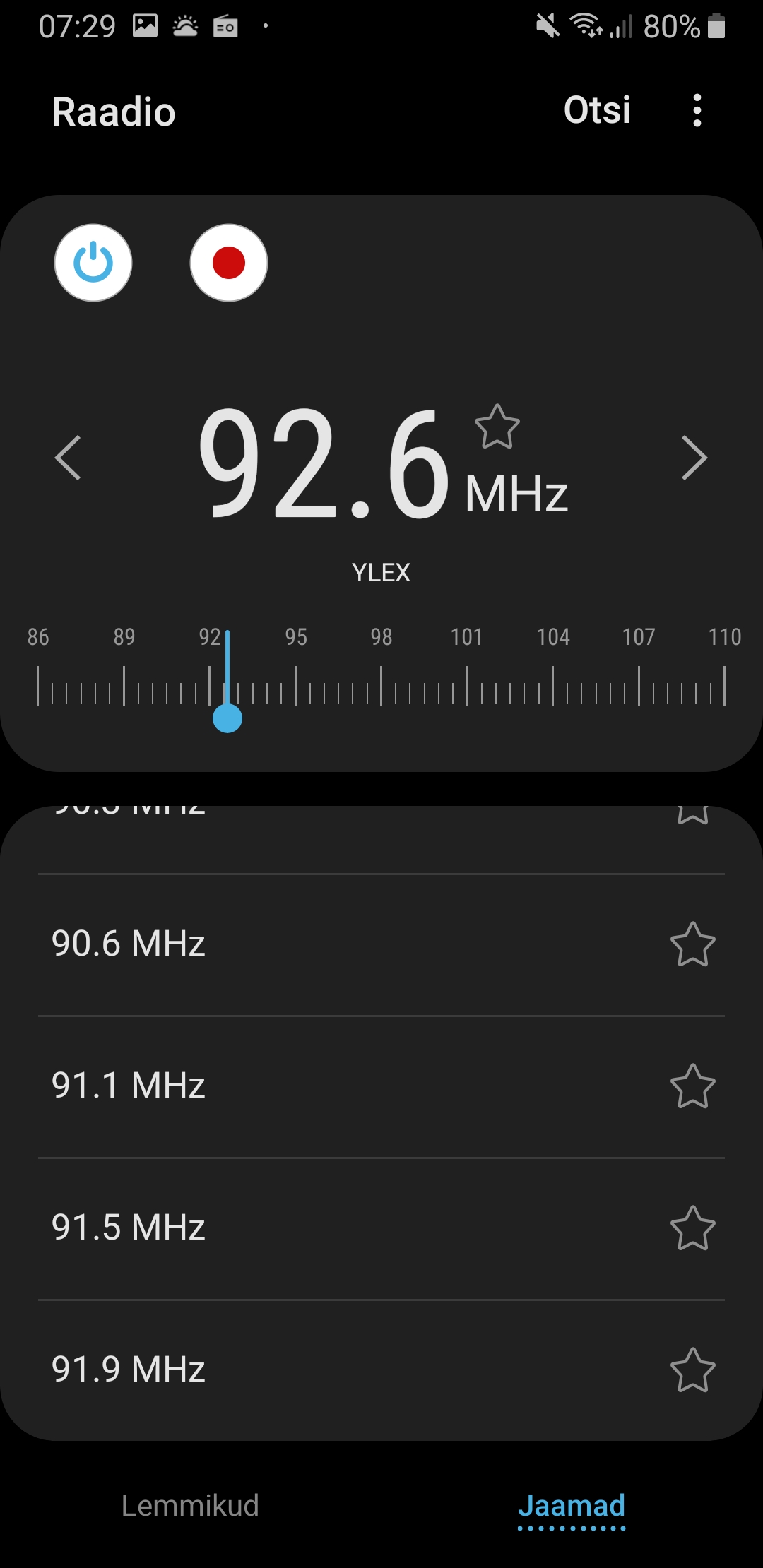Tune to the previous station arrow

(x=69, y=458)
